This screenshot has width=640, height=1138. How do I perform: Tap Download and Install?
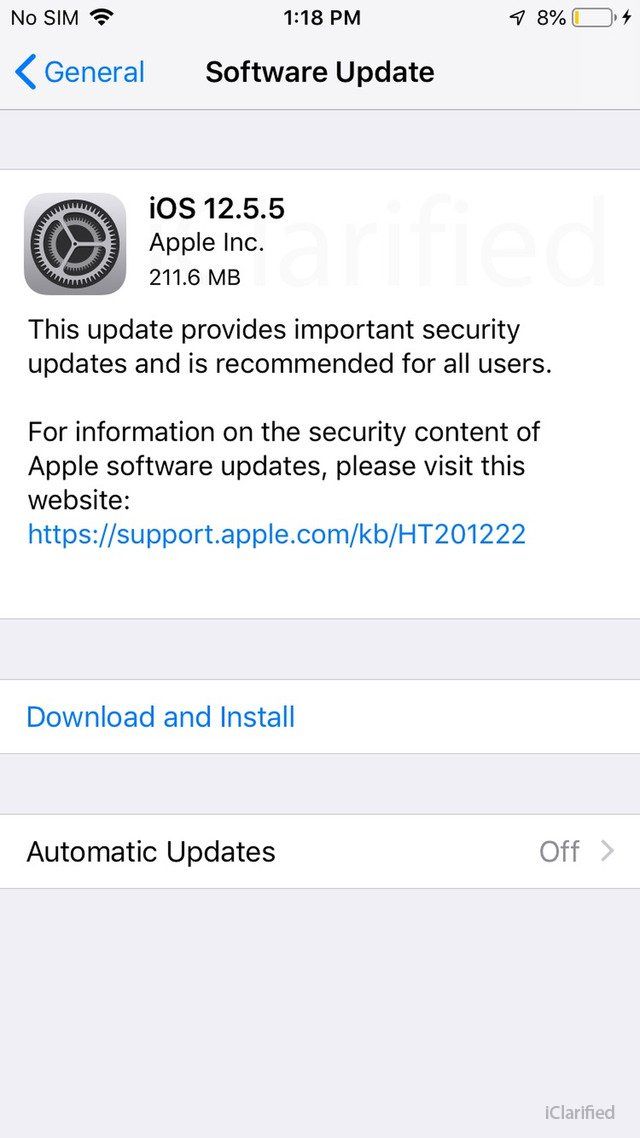click(x=160, y=717)
